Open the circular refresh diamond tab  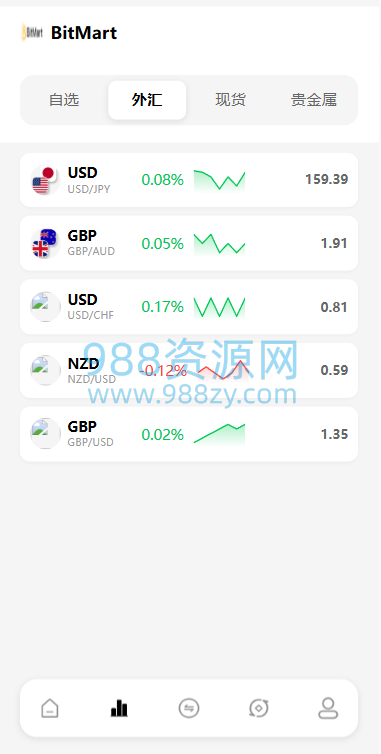click(258, 708)
